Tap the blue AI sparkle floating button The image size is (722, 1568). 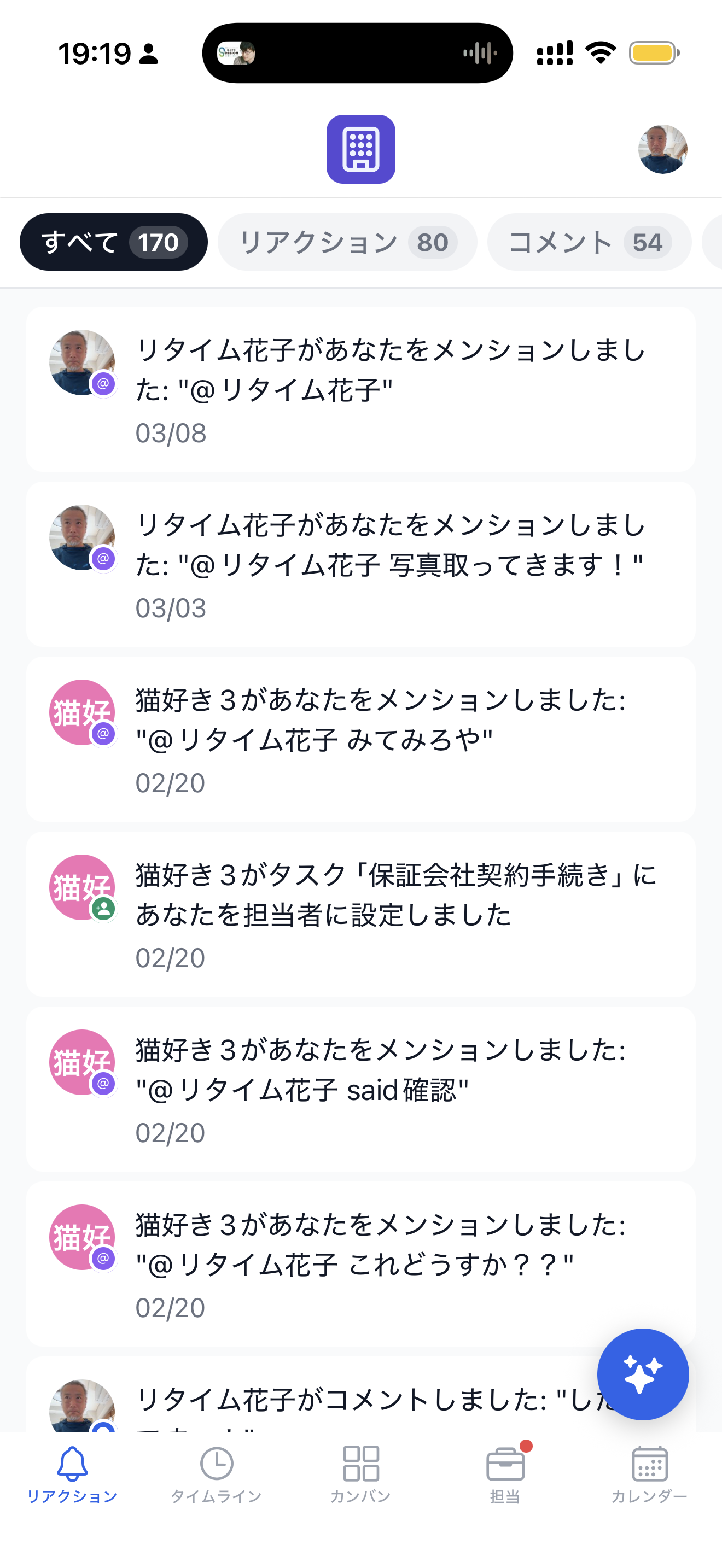642,1373
